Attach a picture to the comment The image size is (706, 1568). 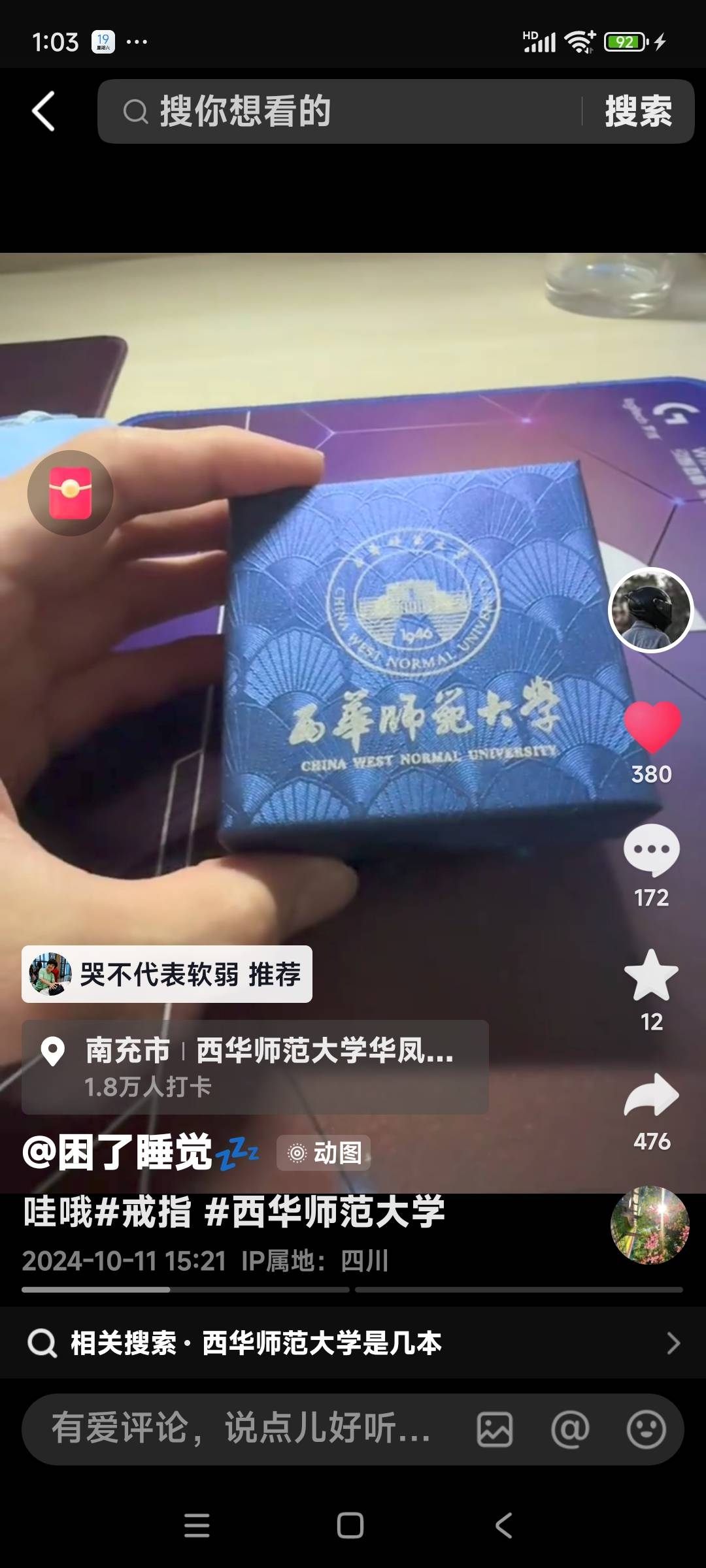point(495,1429)
